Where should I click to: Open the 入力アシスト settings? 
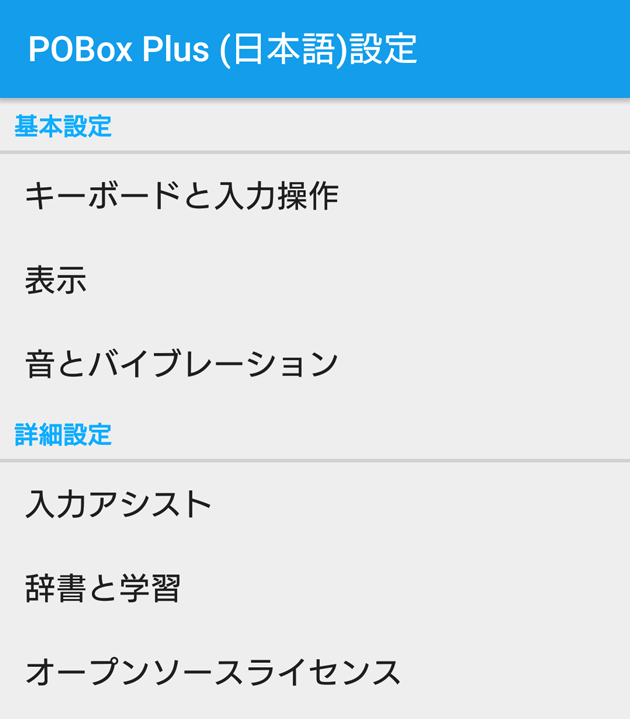pos(118,504)
